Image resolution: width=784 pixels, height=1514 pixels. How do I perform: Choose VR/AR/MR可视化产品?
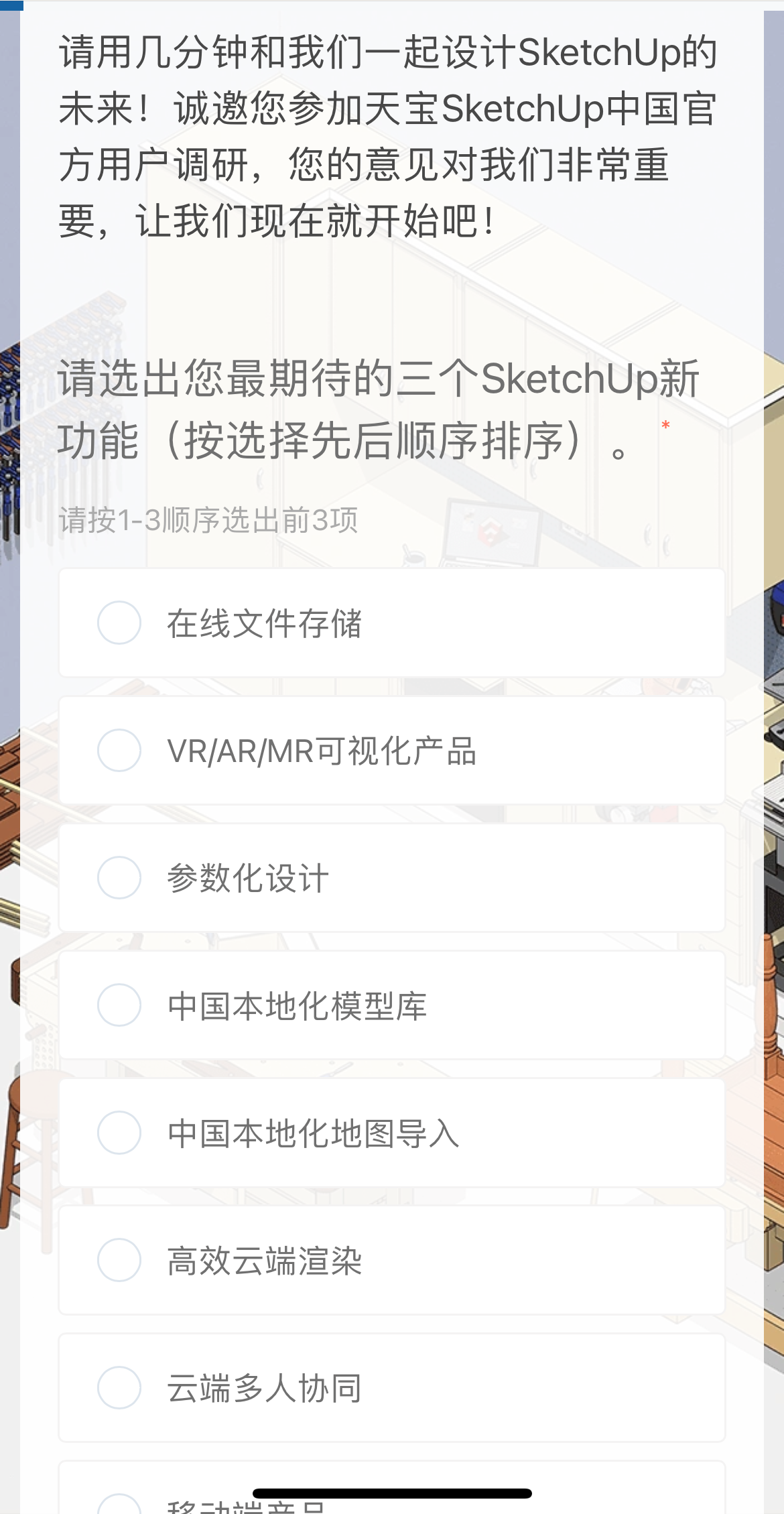tap(119, 750)
